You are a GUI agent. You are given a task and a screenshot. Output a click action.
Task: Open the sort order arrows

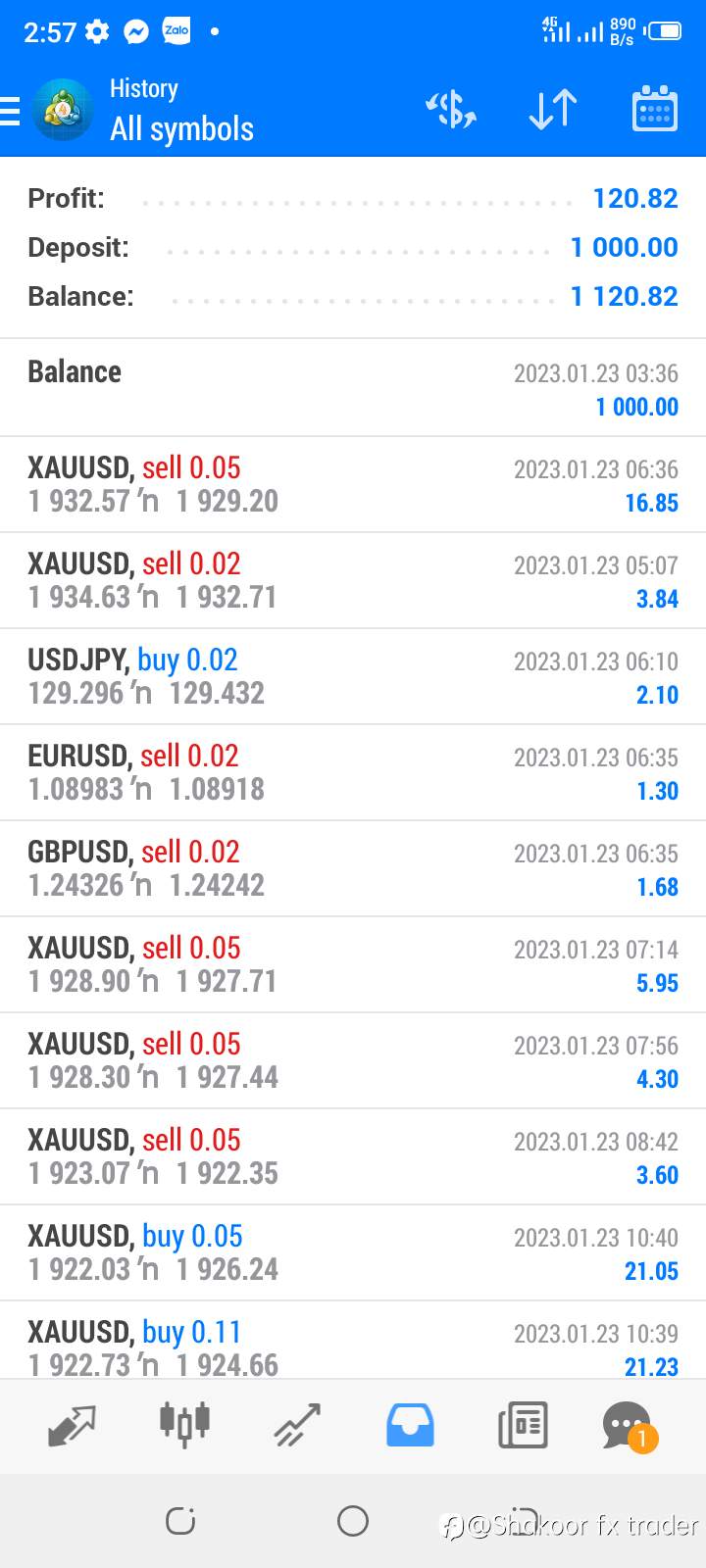pyautogui.click(x=553, y=110)
